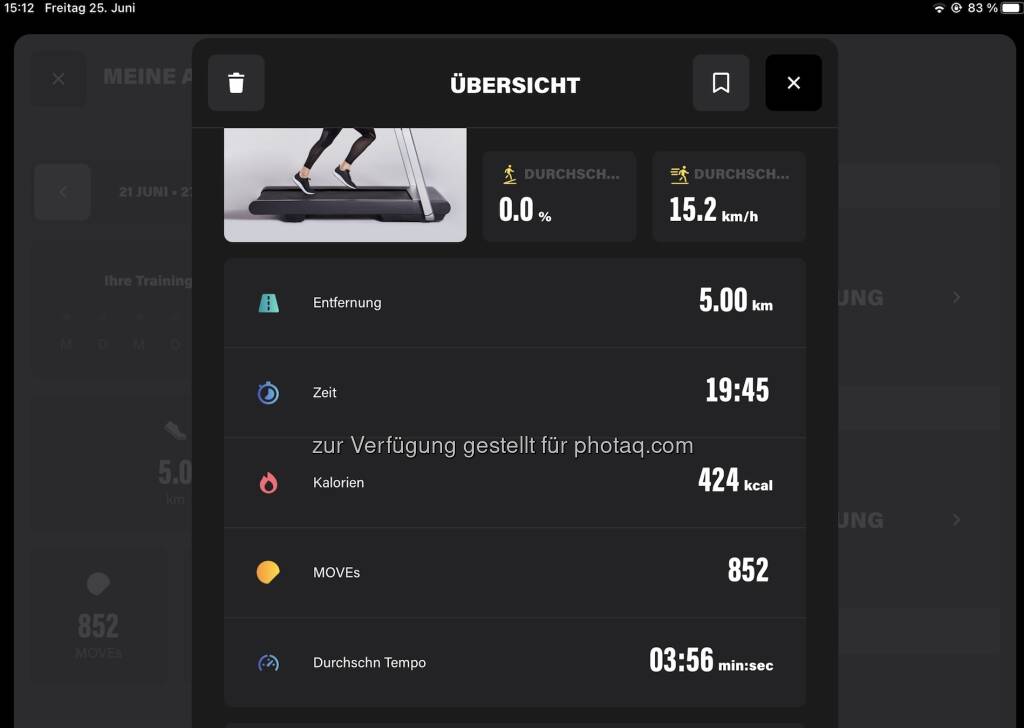This screenshot has width=1024, height=728.
Task: Close the Übersicht dialog
Action: [793, 83]
